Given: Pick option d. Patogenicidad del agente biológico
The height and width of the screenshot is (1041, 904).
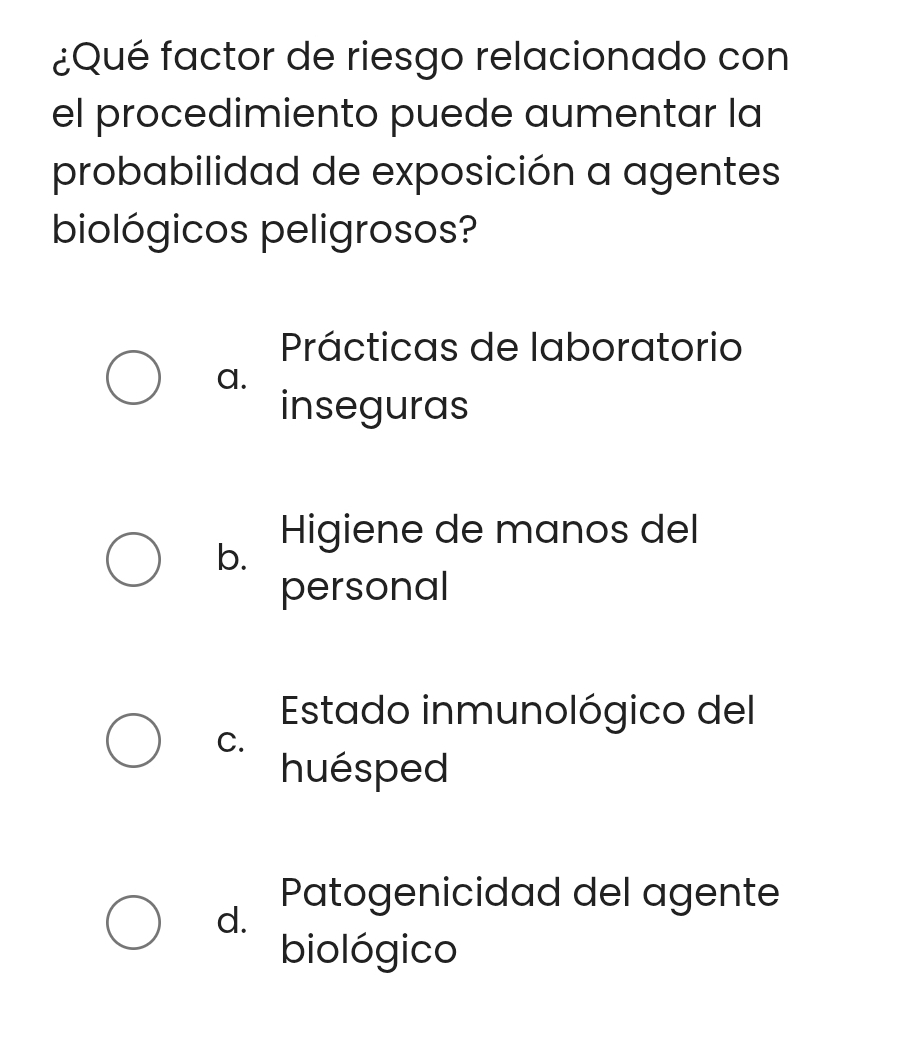Looking at the screenshot, I should pos(133,921).
